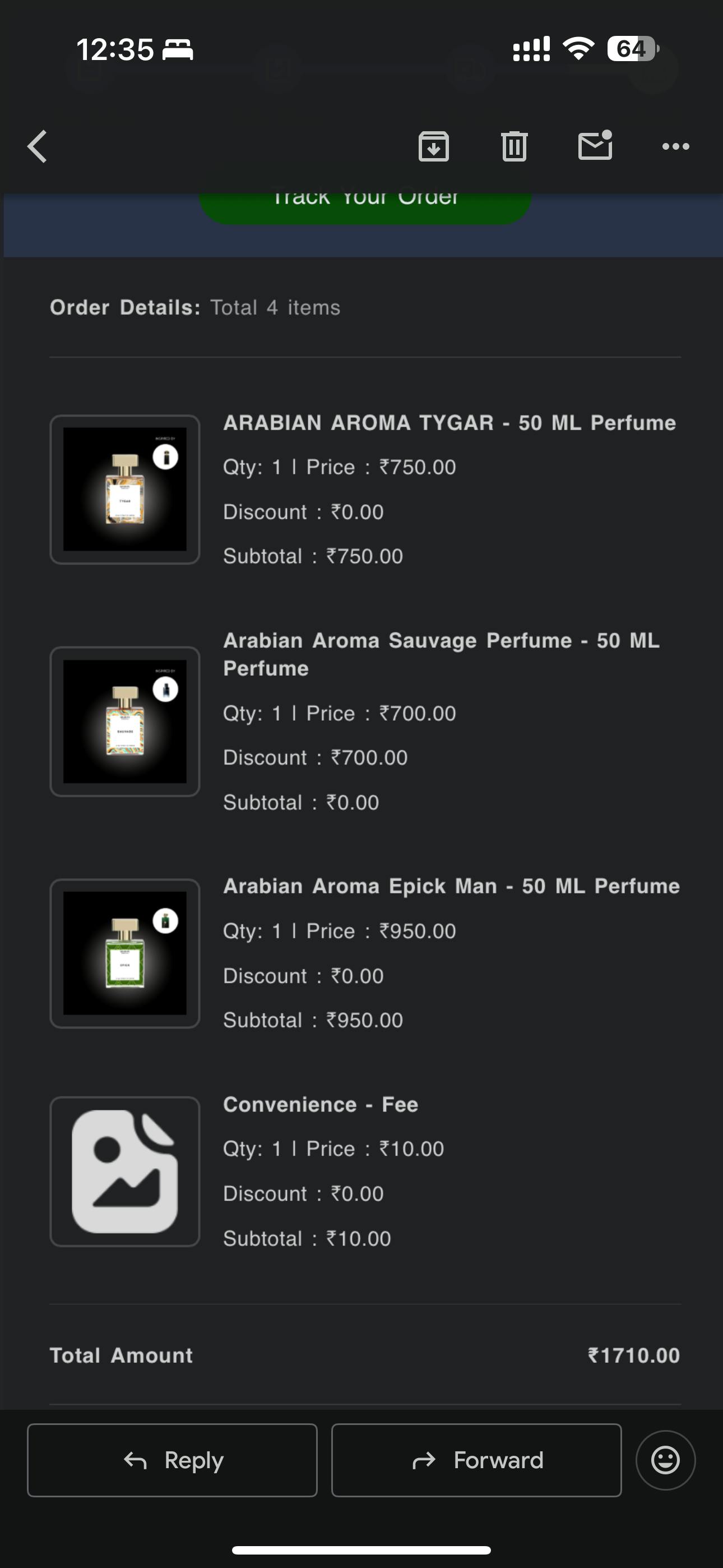Open the Arabian Aroma Tygar perfume image
The width and height of the screenshot is (723, 1568).
pyautogui.click(x=125, y=490)
